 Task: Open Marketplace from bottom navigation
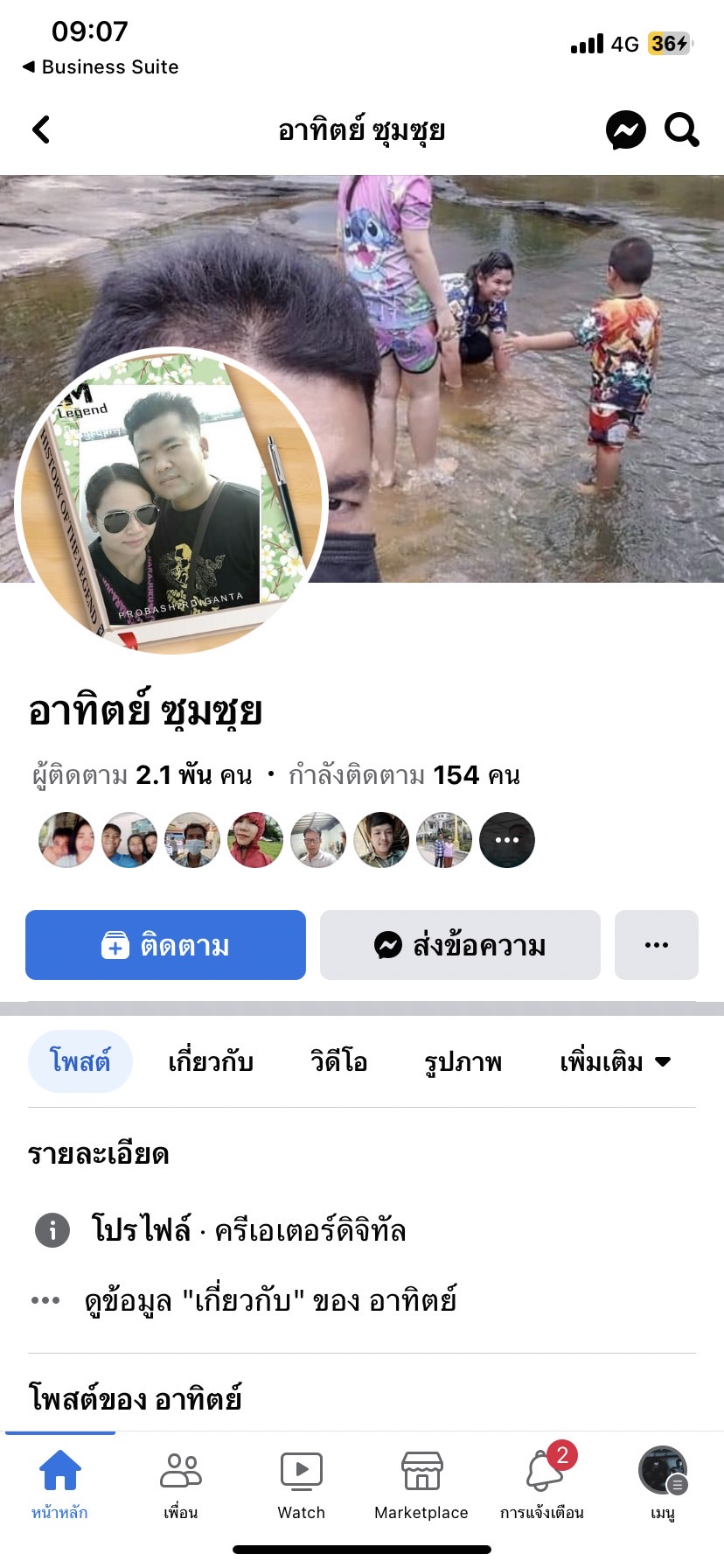coord(421,1484)
